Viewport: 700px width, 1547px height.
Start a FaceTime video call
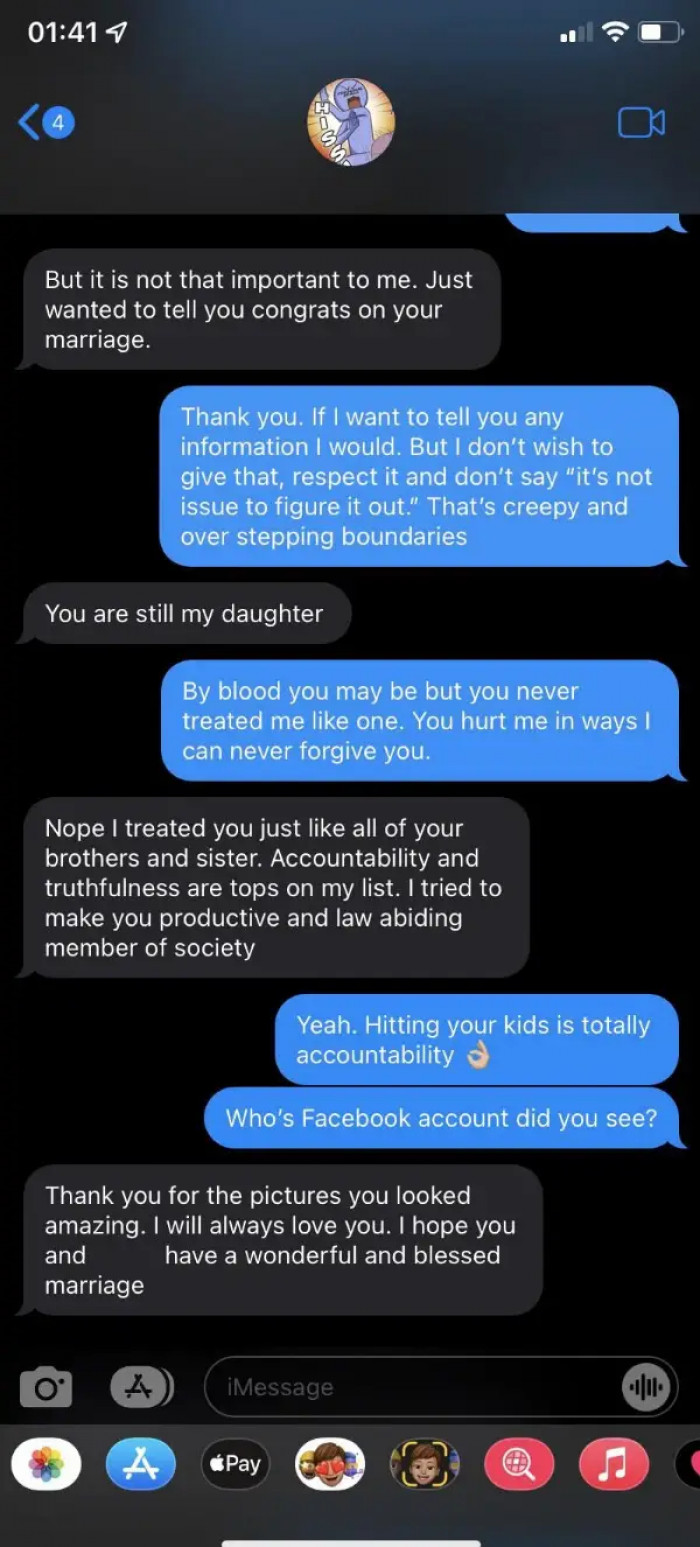pos(641,123)
